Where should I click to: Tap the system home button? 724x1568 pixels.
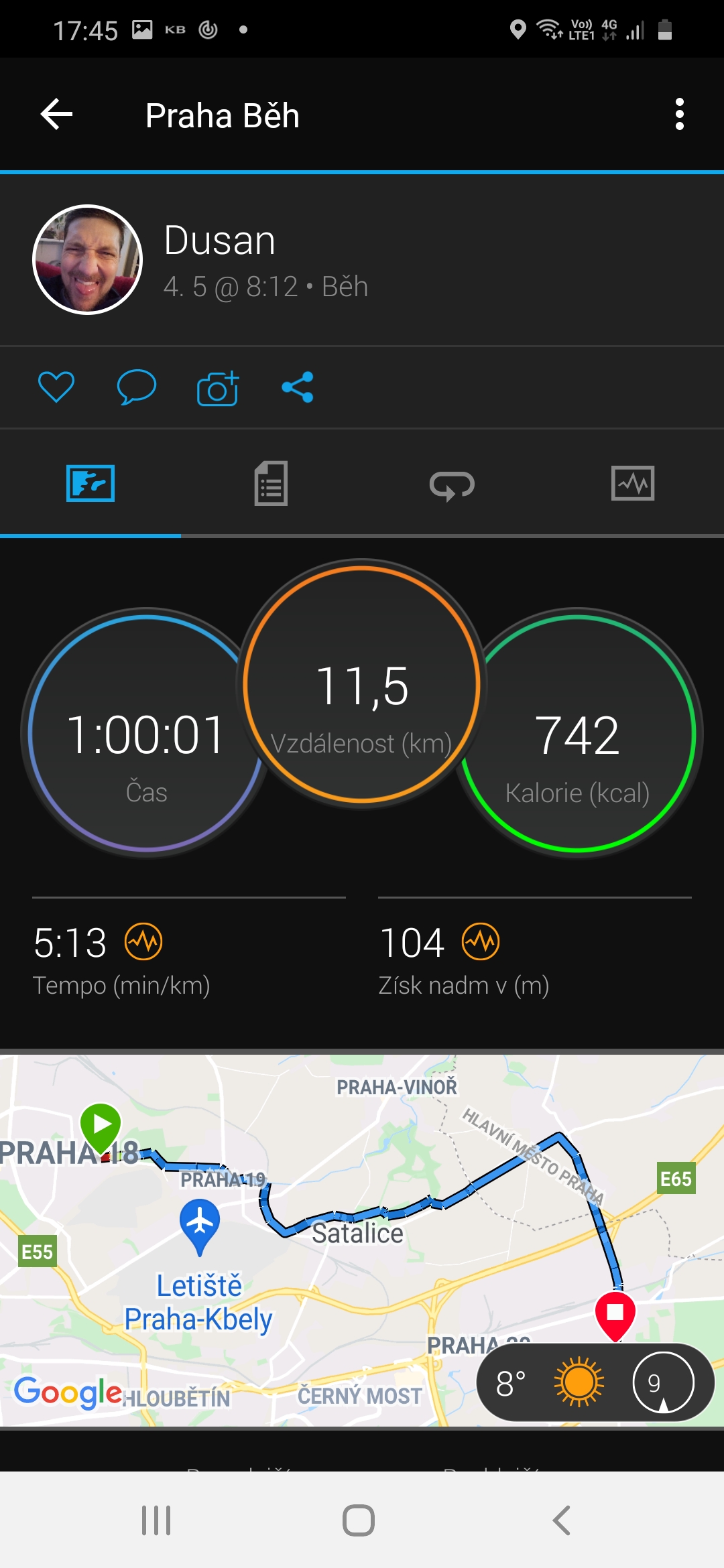359,1520
